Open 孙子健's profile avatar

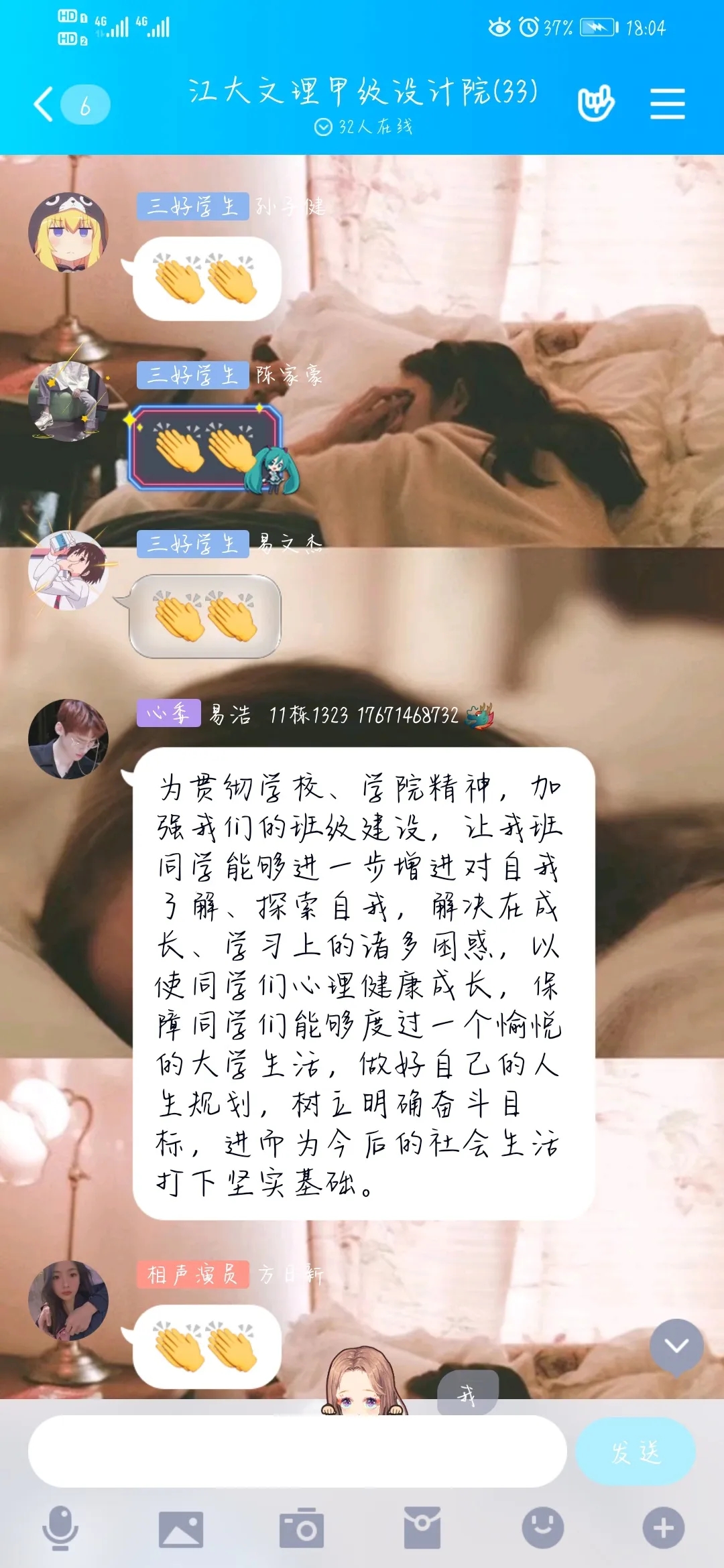(x=68, y=233)
